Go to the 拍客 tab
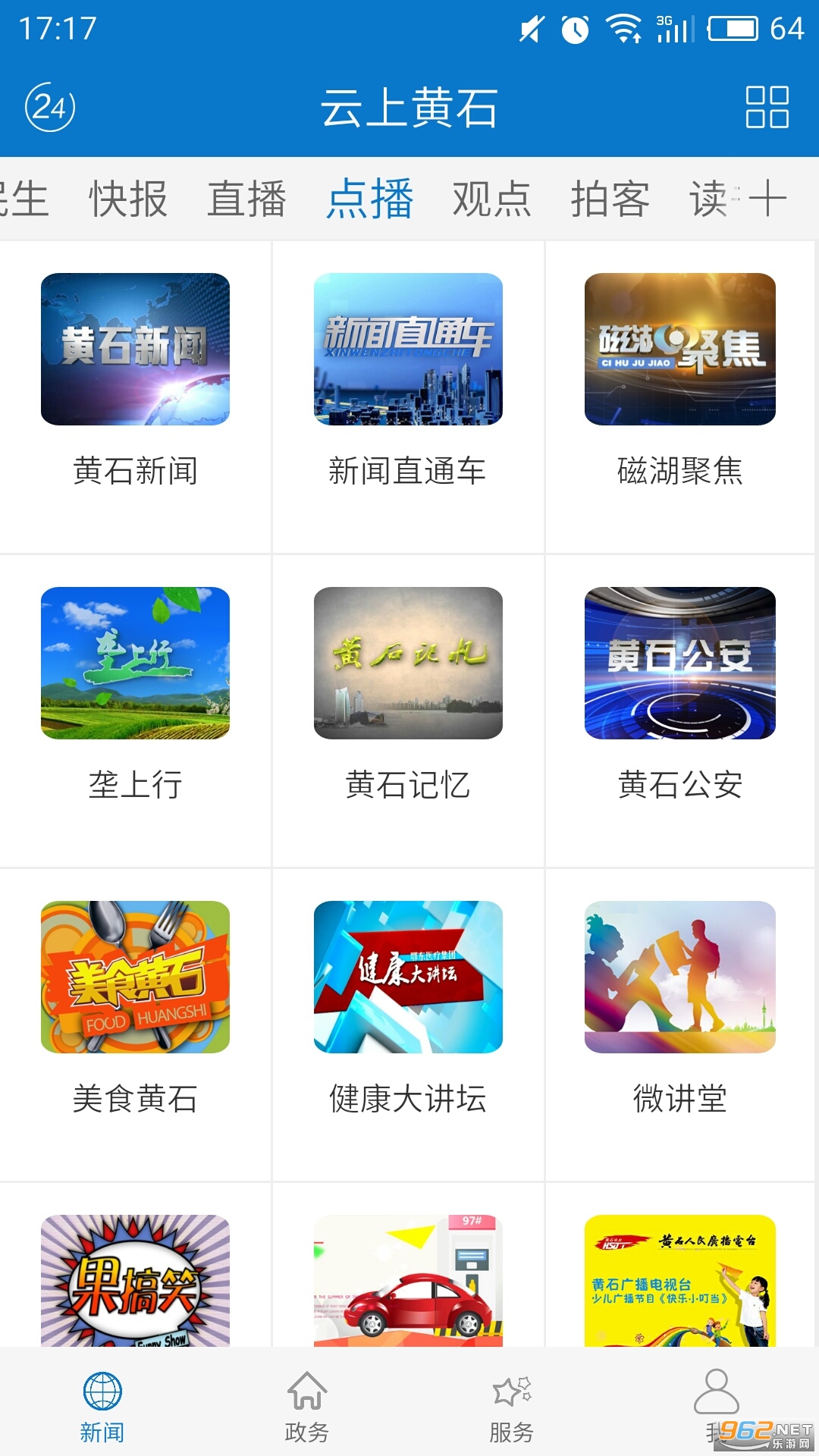The height and width of the screenshot is (1456, 819). point(610,199)
